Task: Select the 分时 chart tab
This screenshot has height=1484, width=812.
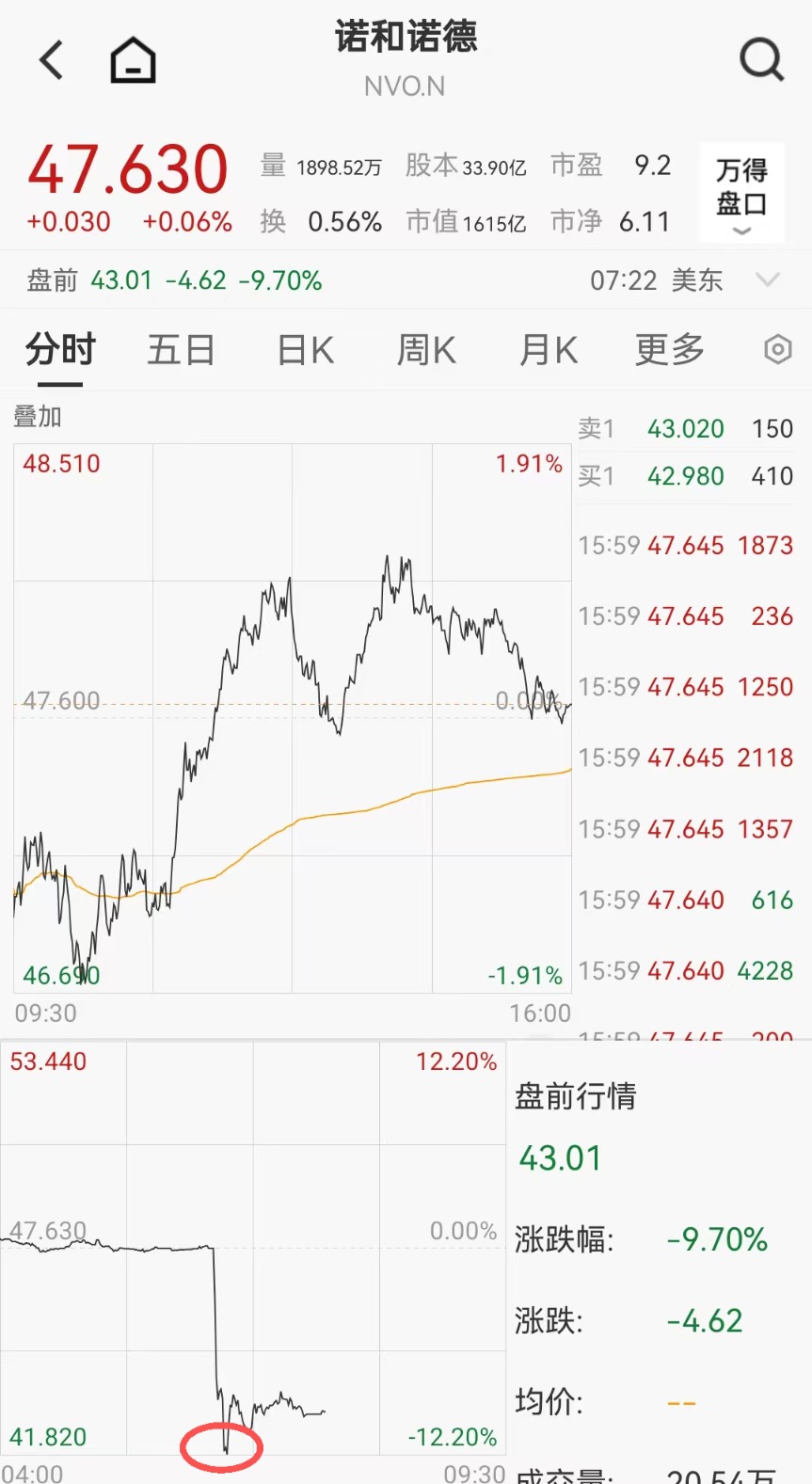Action: tap(60, 350)
